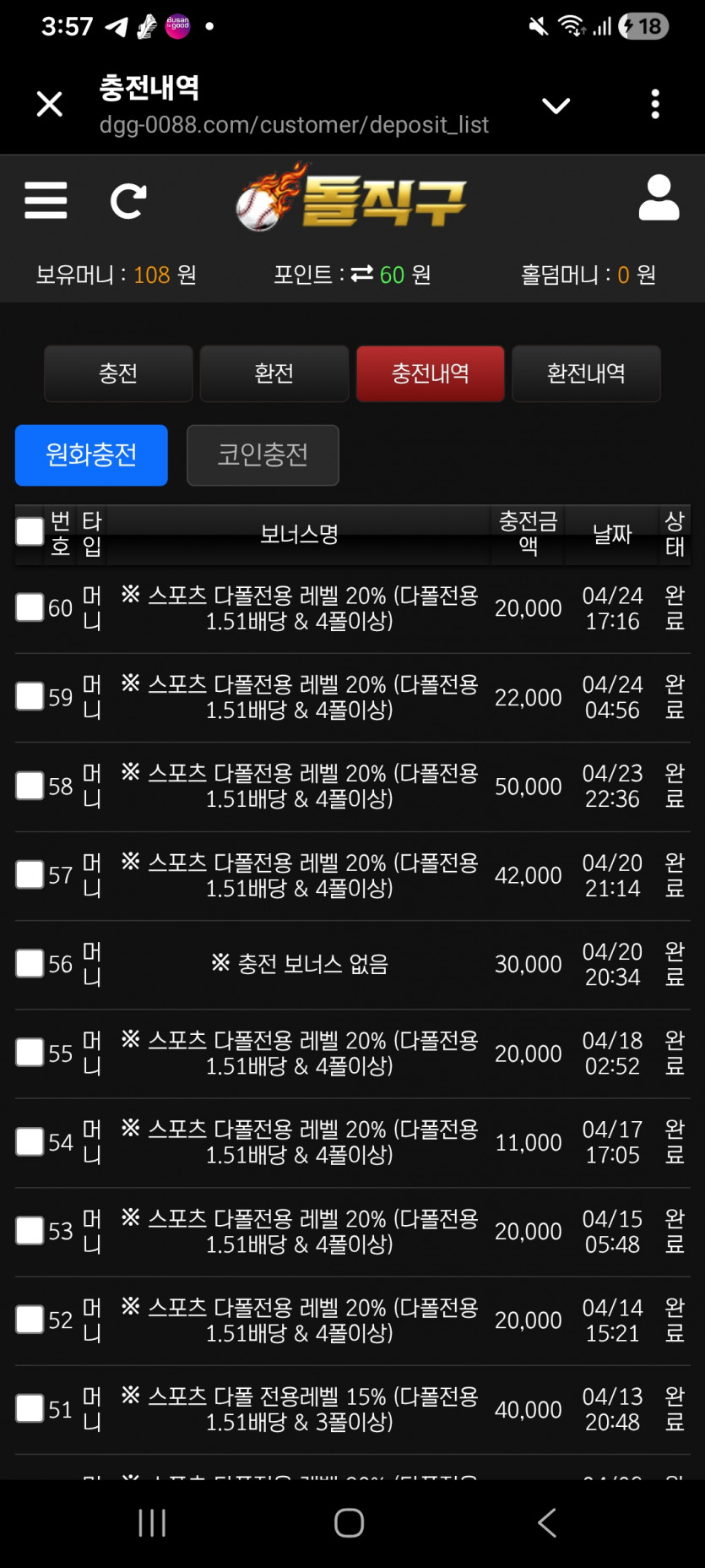Click the 돌직구 baseball logo

(352, 201)
